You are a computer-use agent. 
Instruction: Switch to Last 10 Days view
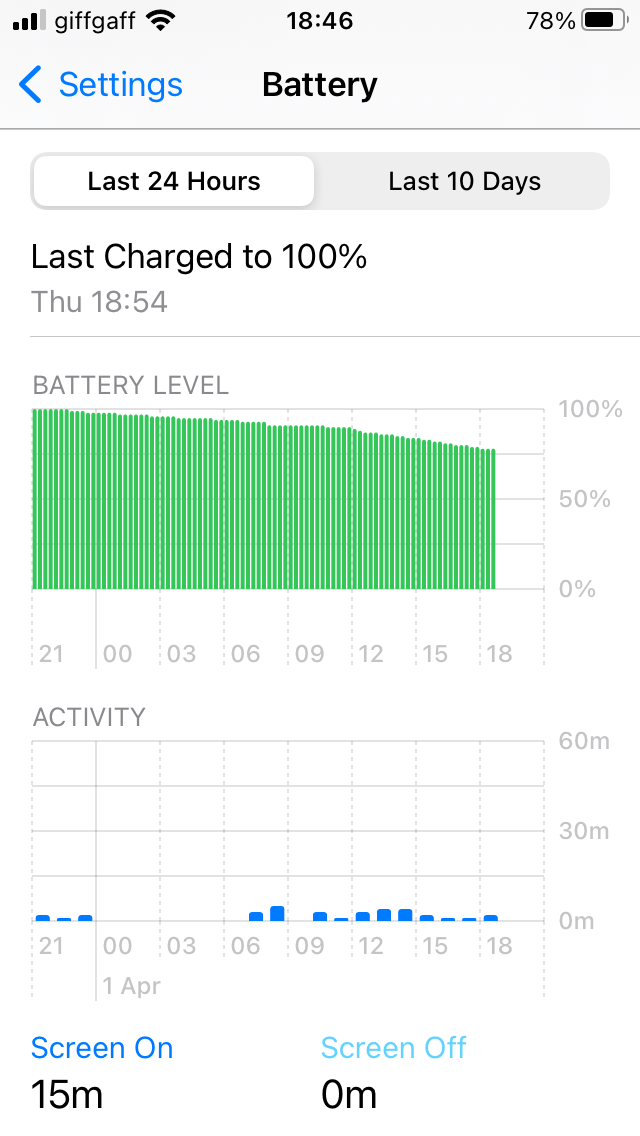[x=464, y=181]
